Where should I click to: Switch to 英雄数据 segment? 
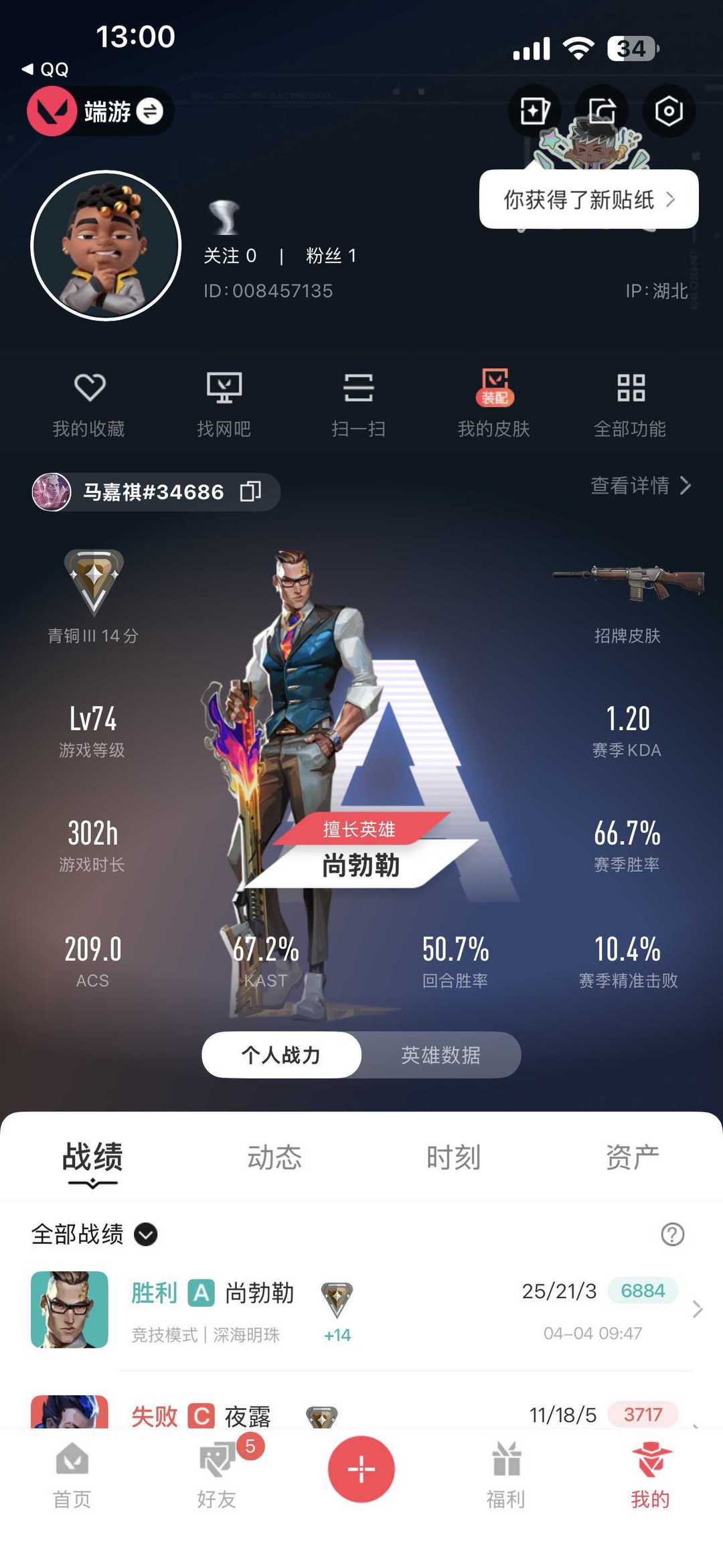click(x=440, y=1055)
